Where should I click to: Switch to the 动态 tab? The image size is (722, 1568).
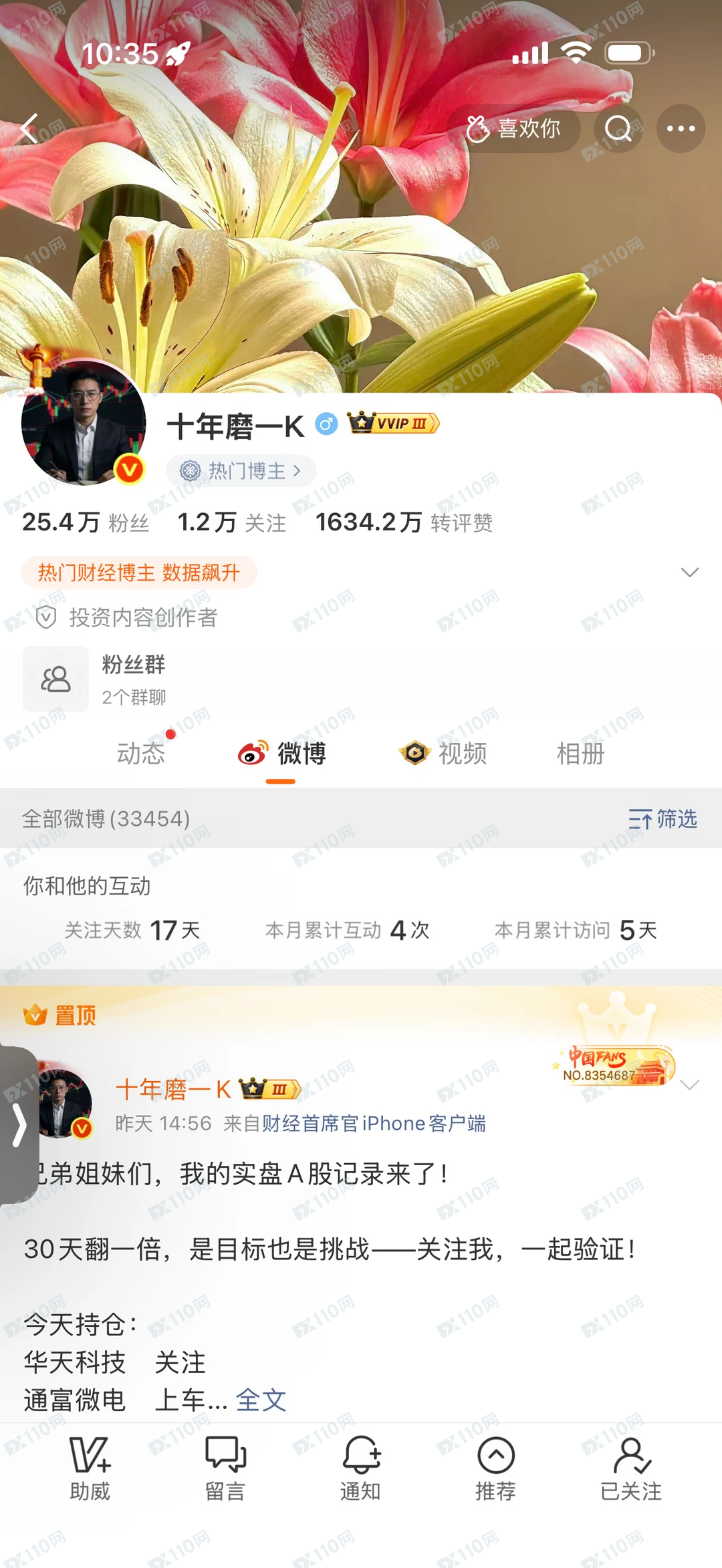coord(141,754)
